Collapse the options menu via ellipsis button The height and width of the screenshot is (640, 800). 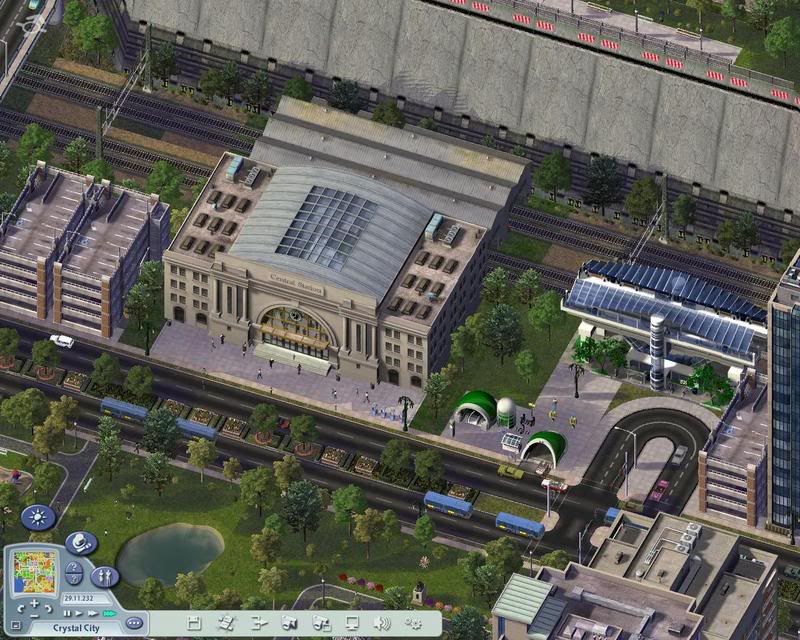134,622
